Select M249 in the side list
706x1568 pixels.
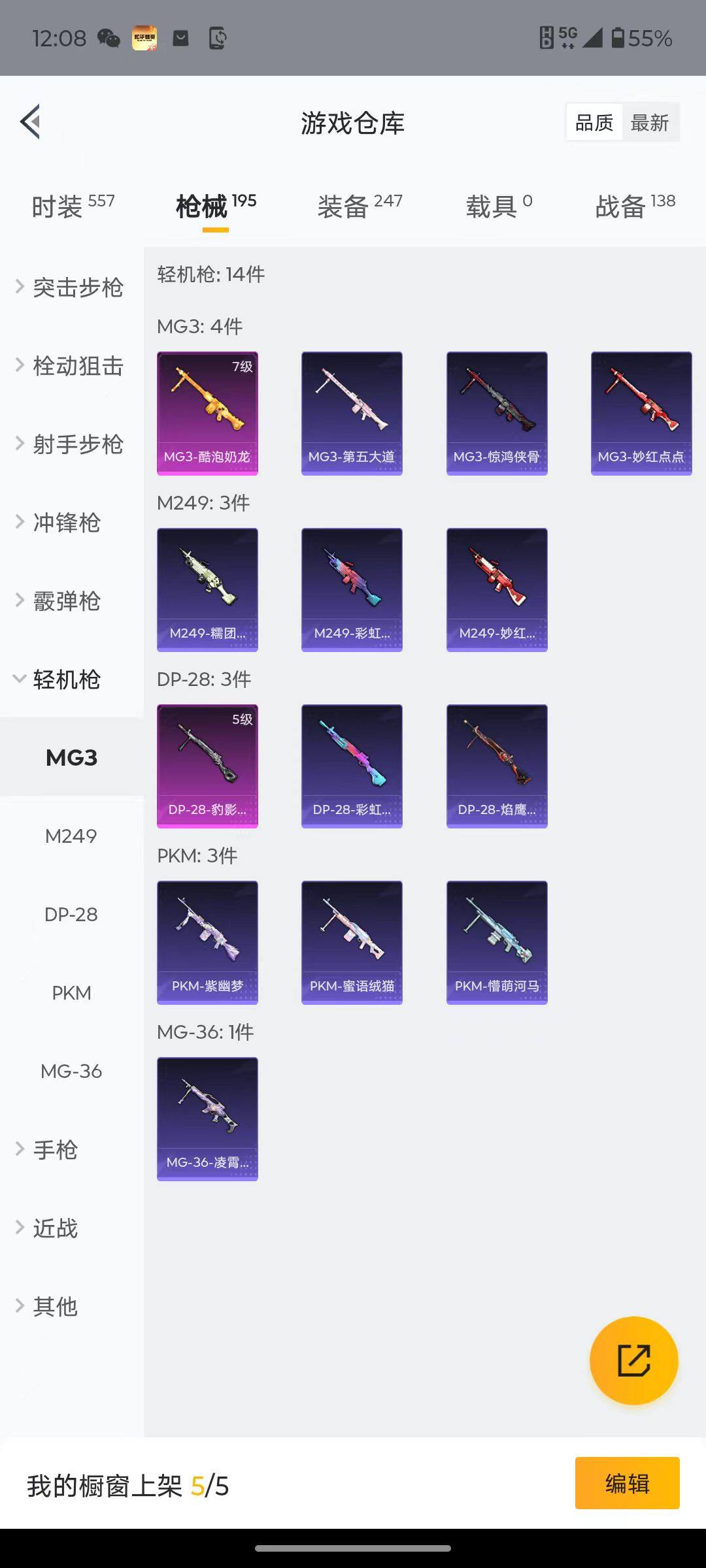(71, 836)
